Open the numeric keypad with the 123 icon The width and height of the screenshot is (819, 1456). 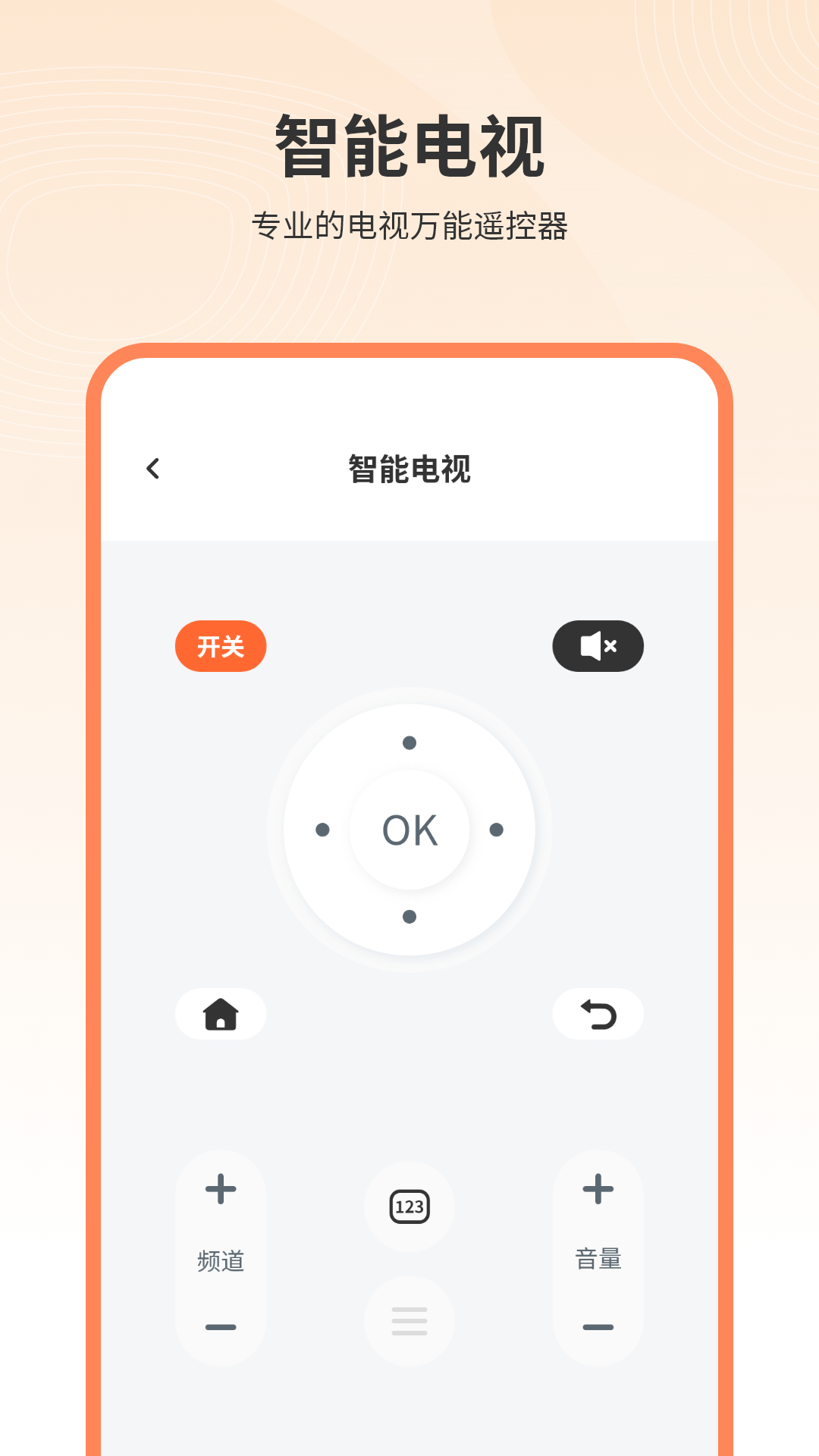(409, 1206)
